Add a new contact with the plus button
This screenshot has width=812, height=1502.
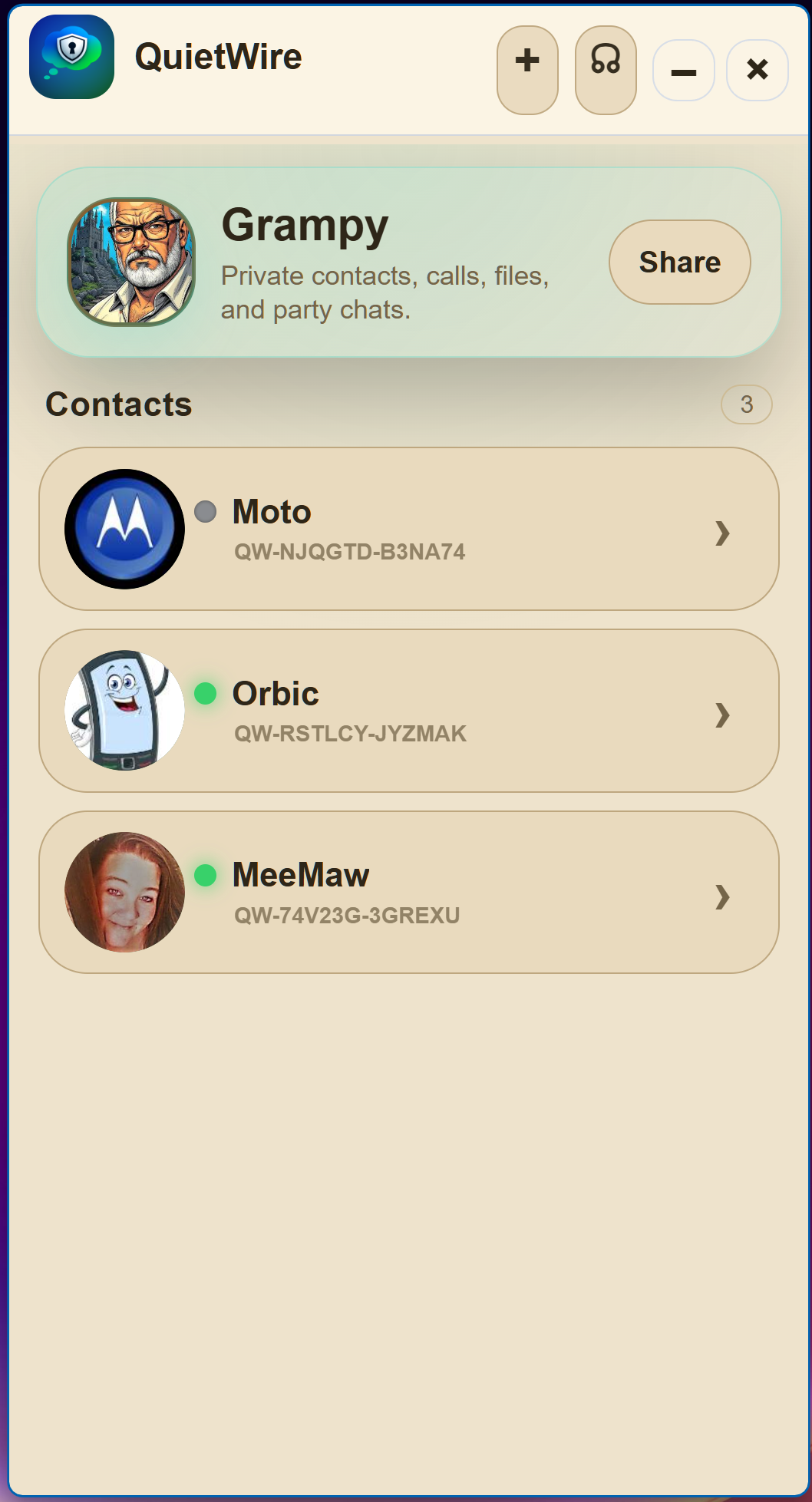[527, 70]
